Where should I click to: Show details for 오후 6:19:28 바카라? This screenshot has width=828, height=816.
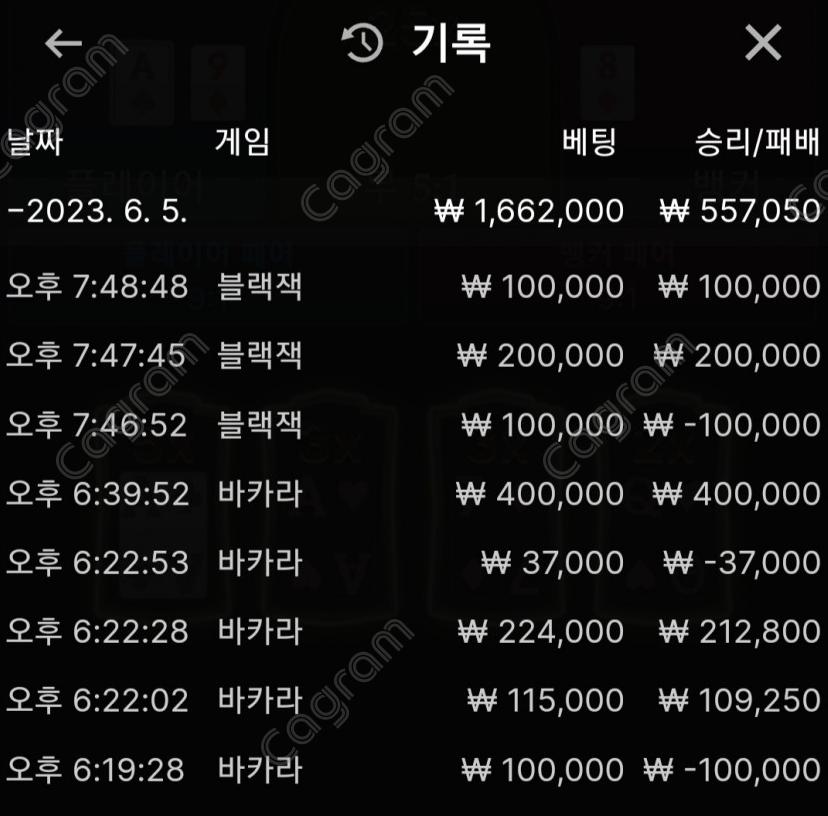pyautogui.click(x=413, y=769)
